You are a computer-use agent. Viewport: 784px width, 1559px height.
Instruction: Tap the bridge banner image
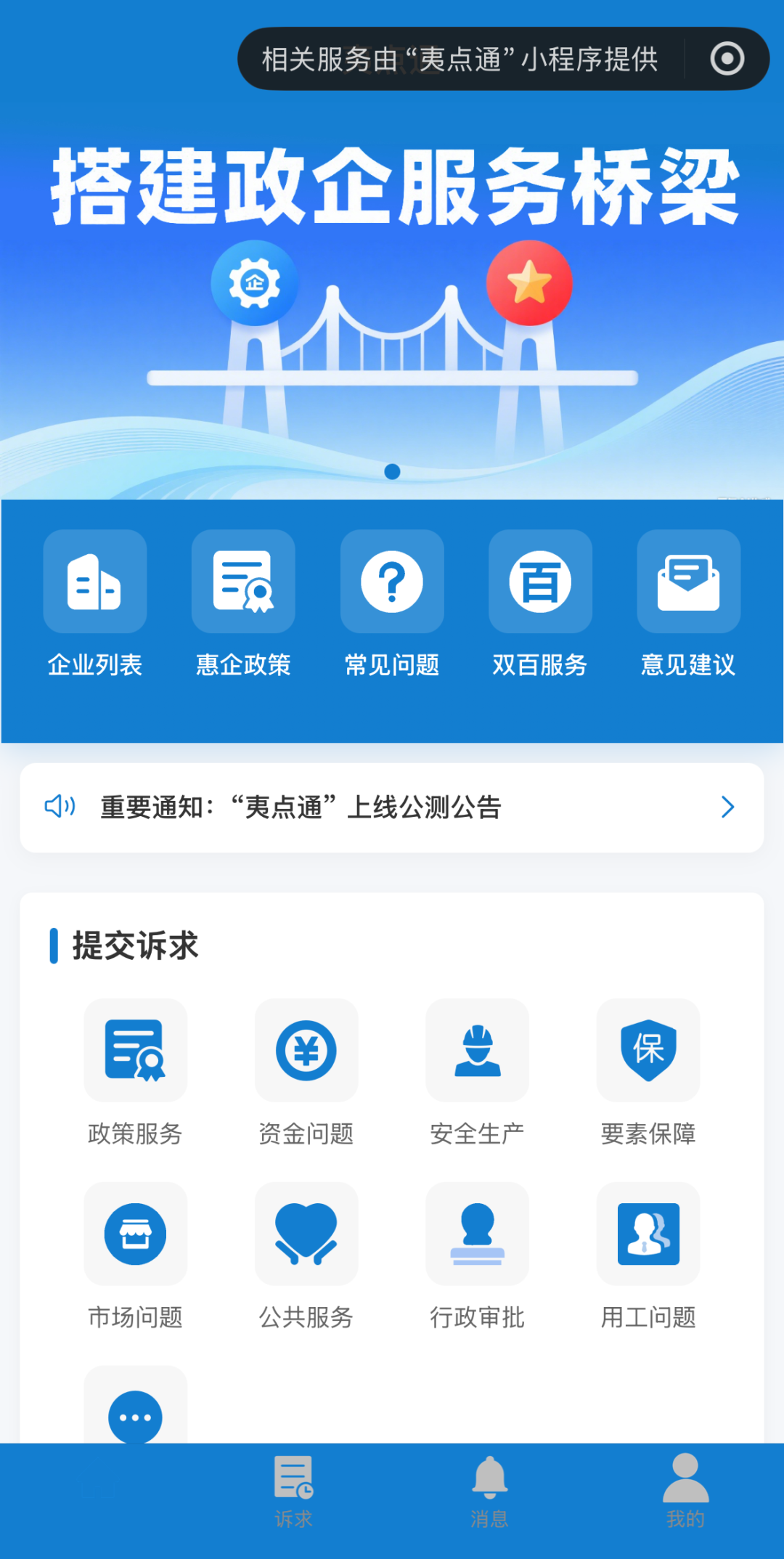392,312
